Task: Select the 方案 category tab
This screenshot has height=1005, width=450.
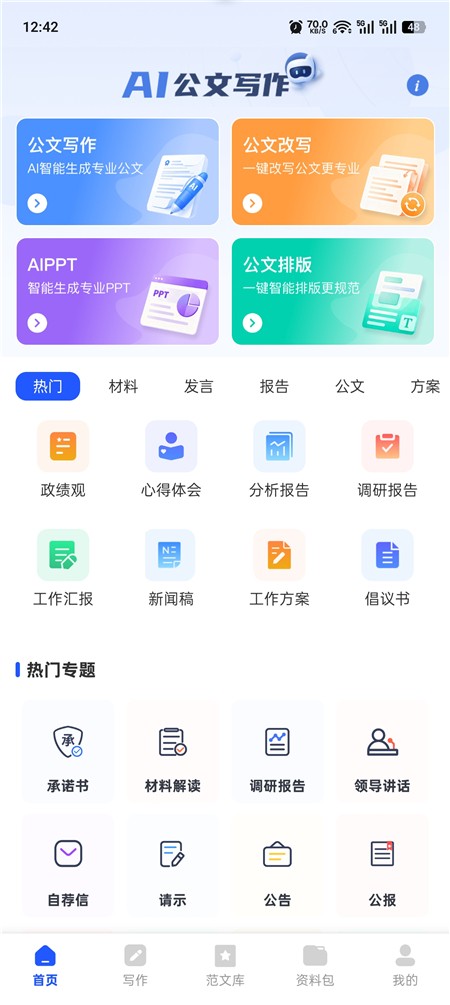Action: (426, 386)
